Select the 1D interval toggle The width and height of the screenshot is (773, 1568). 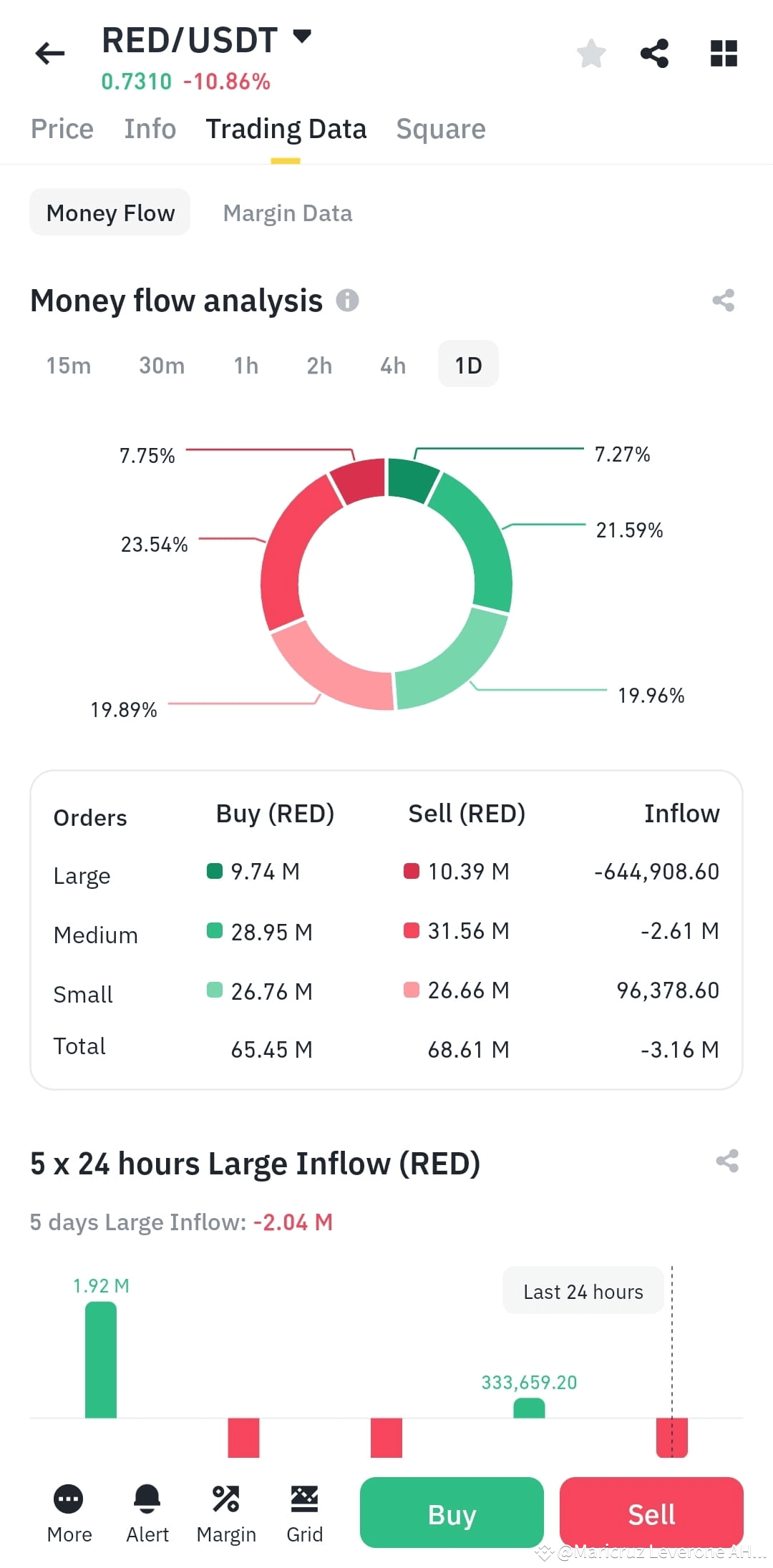467,365
